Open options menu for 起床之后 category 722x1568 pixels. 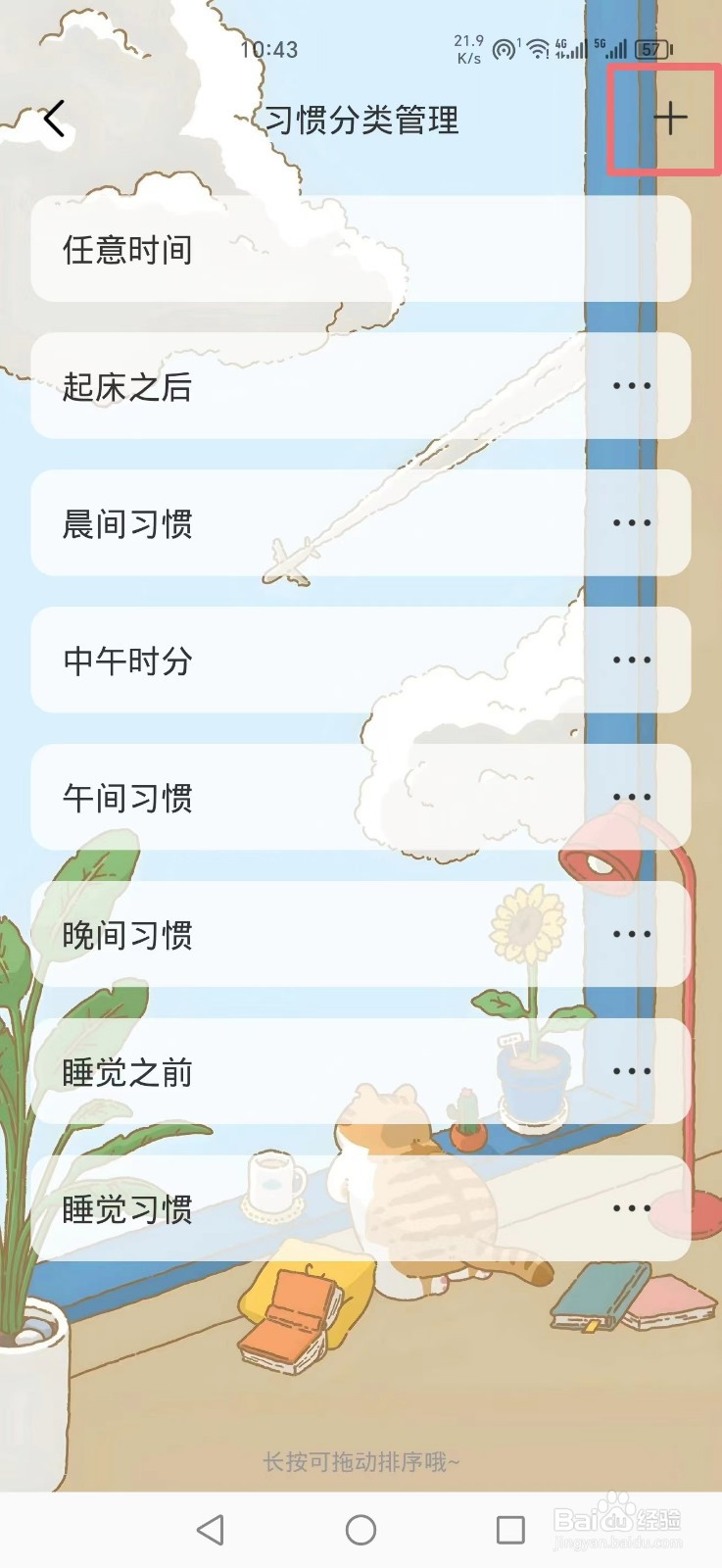pos(632,386)
